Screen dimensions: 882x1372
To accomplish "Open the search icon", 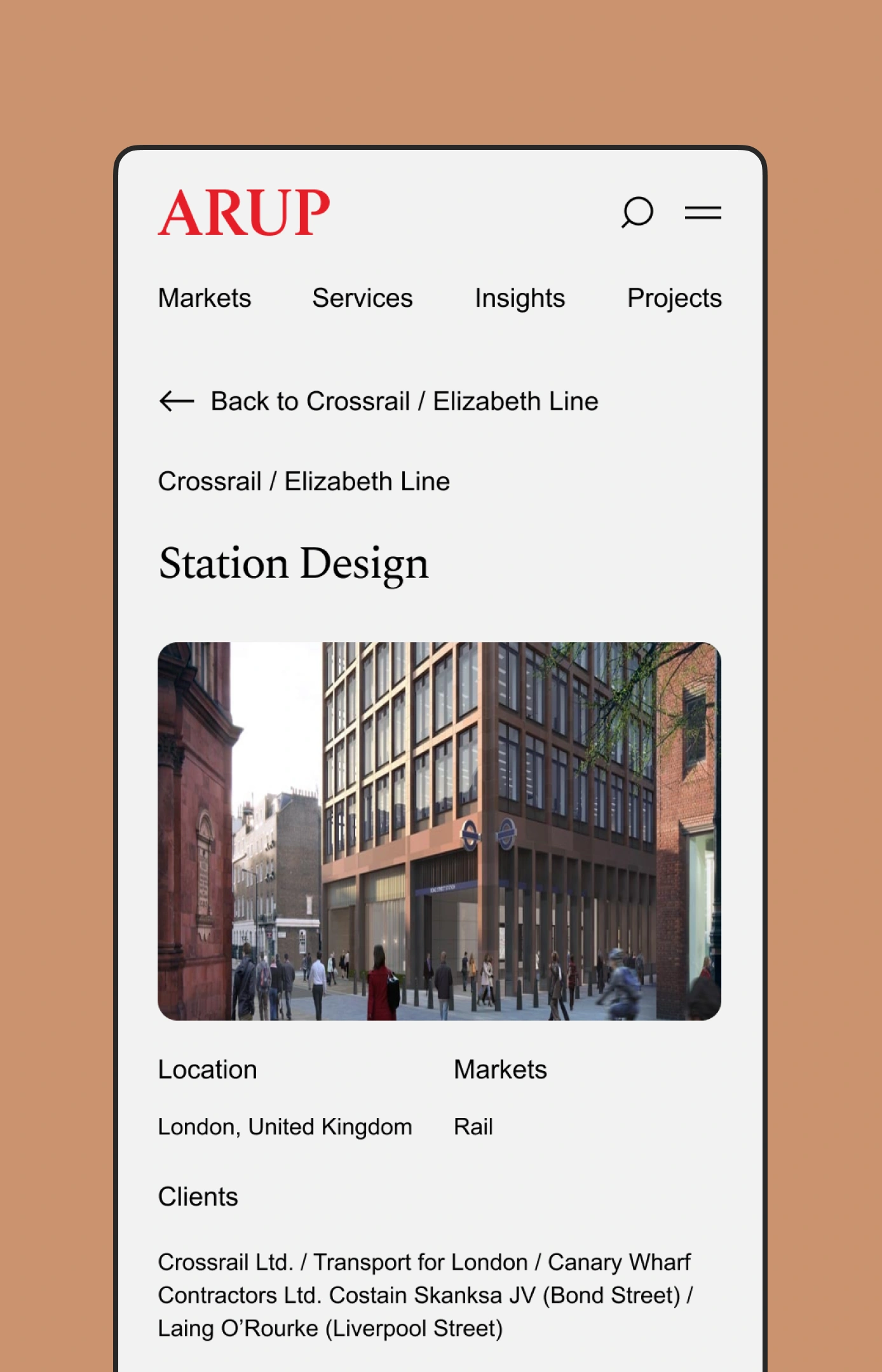I will [637, 212].
